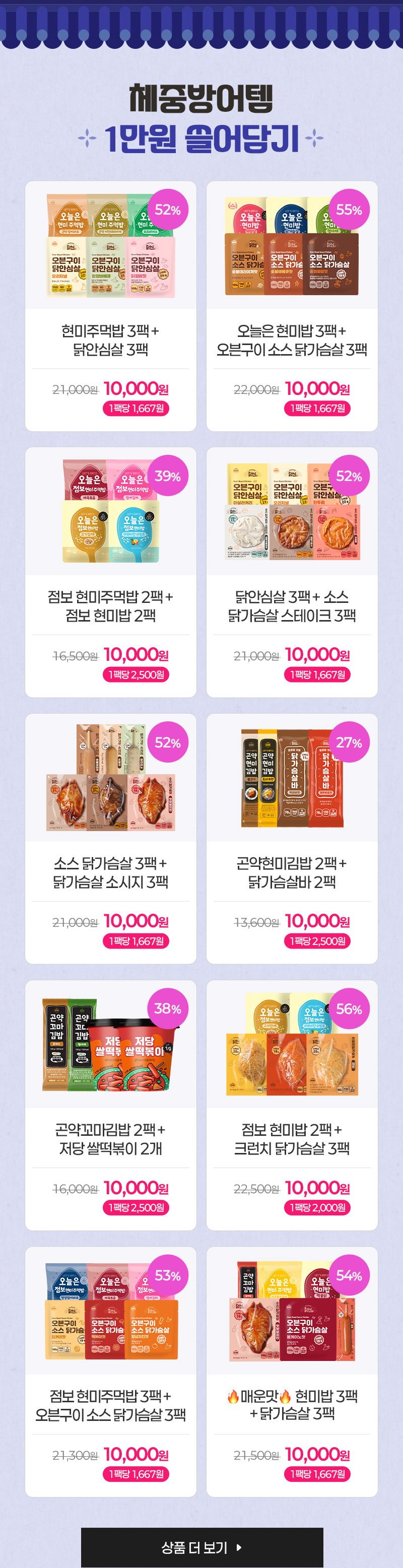View the 매운맛 현미밥 3팩 + 닭가슴살 3팩 set
This screenshot has width=403, height=1568.
292,1371
